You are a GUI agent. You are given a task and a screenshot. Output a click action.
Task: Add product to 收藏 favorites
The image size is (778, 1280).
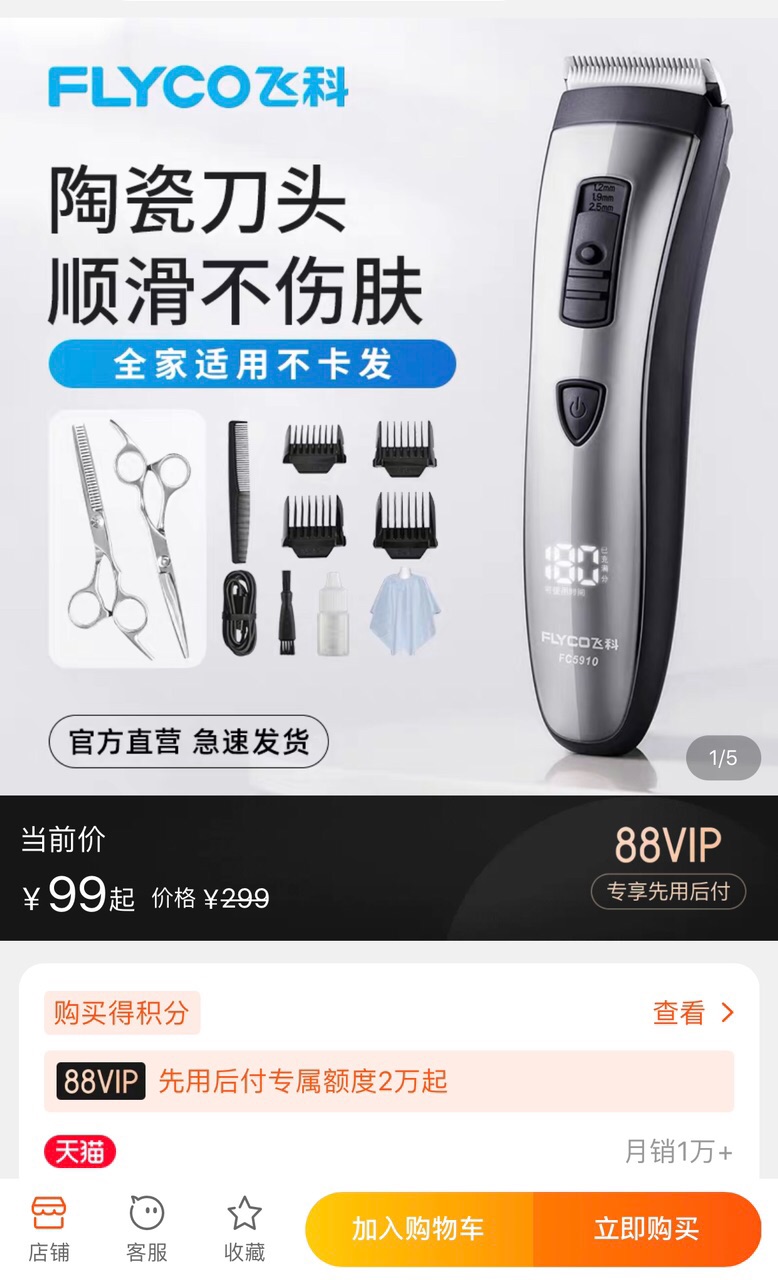244,1229
